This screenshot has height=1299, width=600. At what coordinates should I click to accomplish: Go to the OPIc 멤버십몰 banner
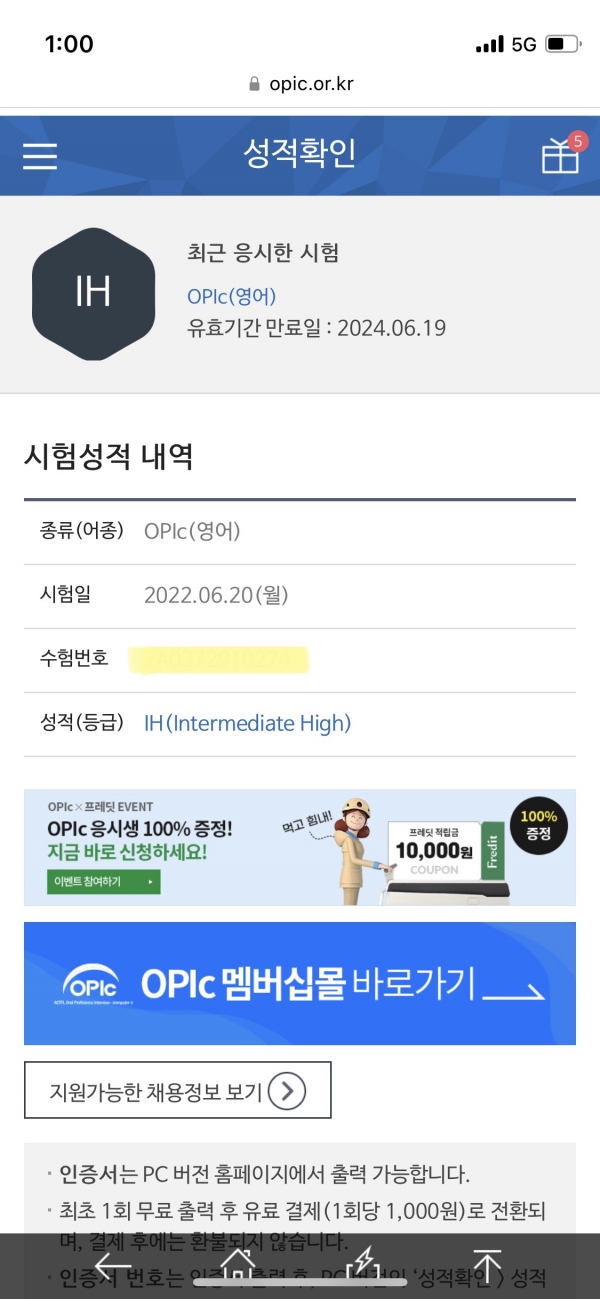click(300, 983)
